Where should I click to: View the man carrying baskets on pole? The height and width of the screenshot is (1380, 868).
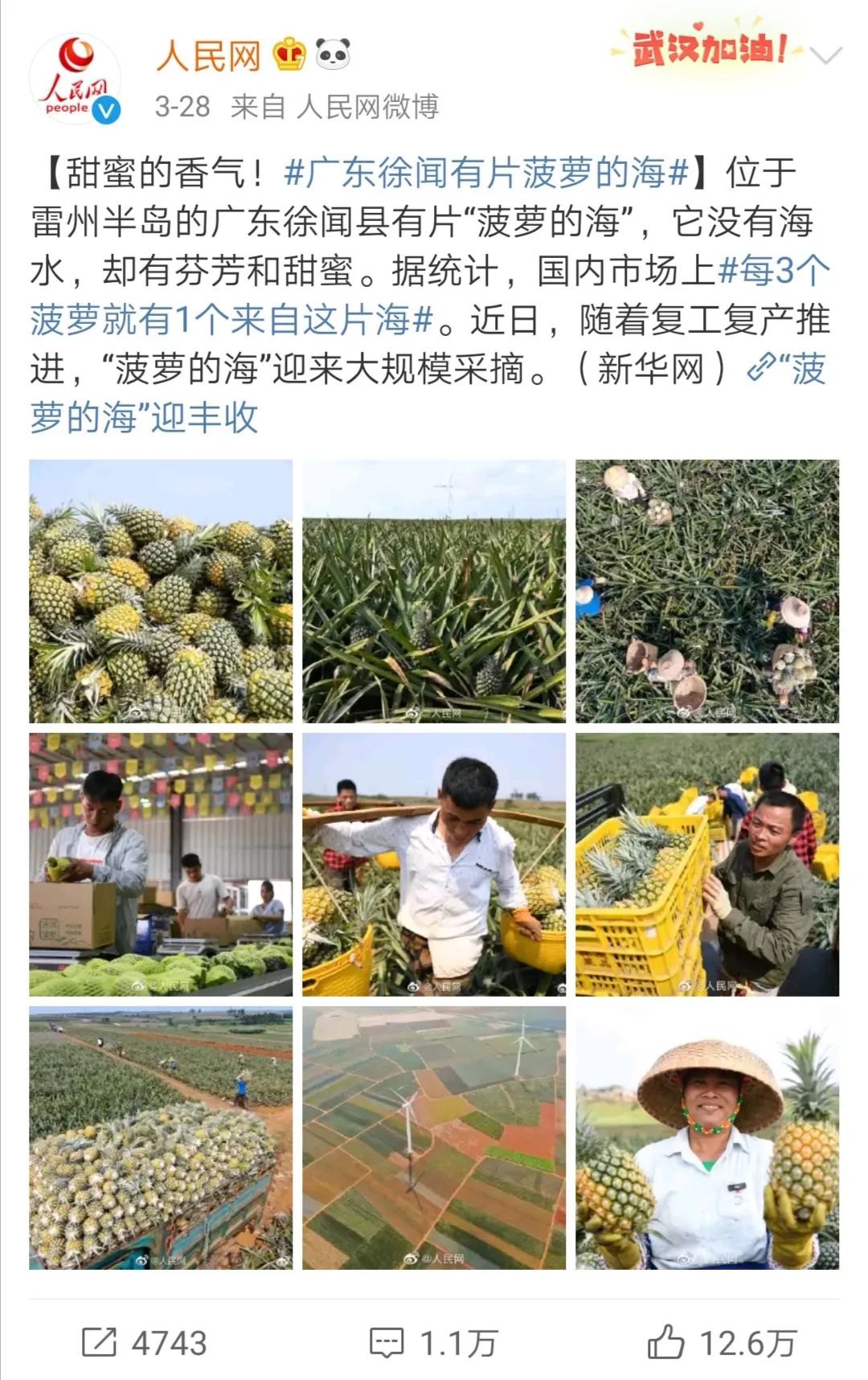tap(434, 864)
